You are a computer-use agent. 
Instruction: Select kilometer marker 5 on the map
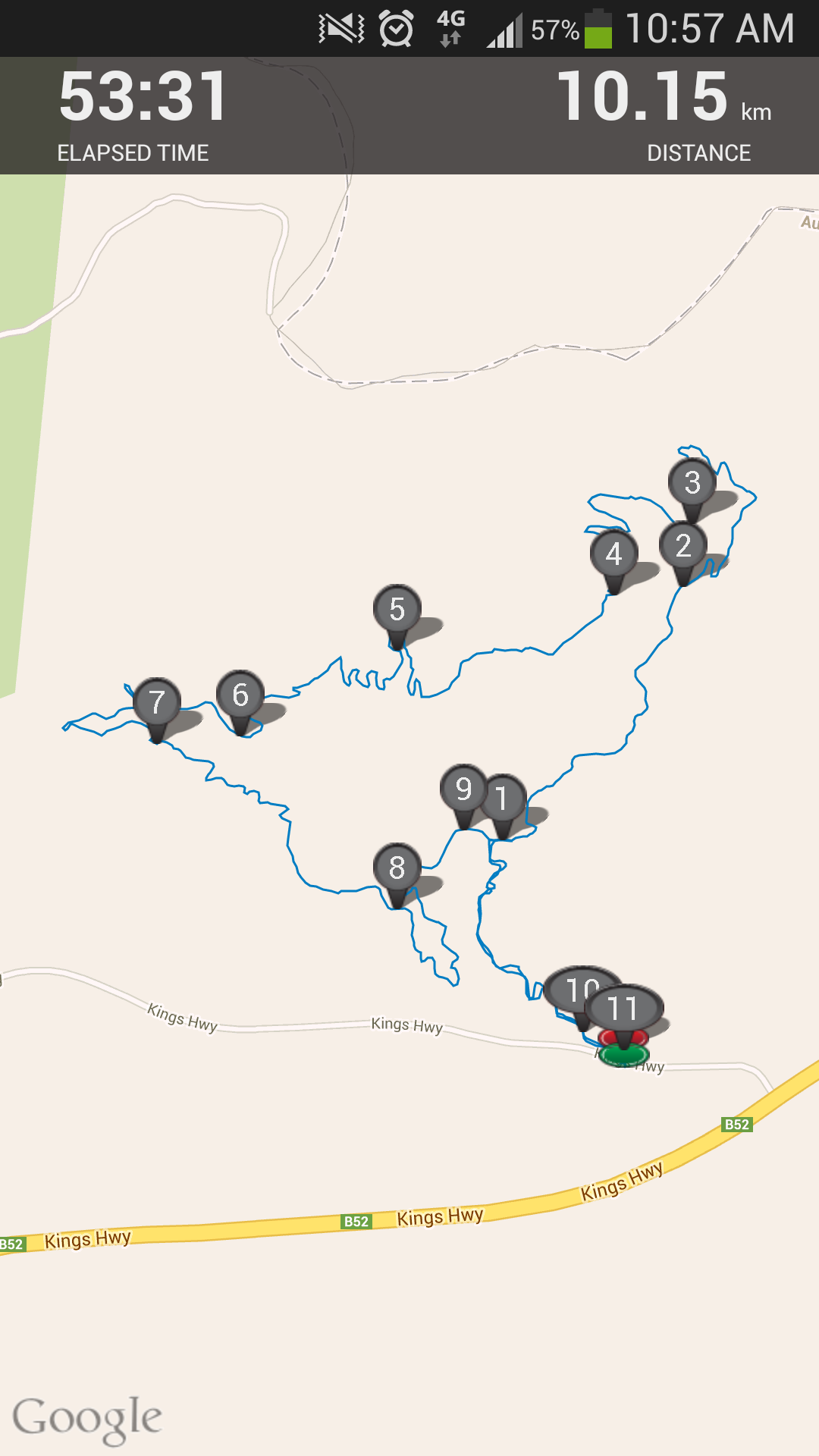[x=397, y=609]
